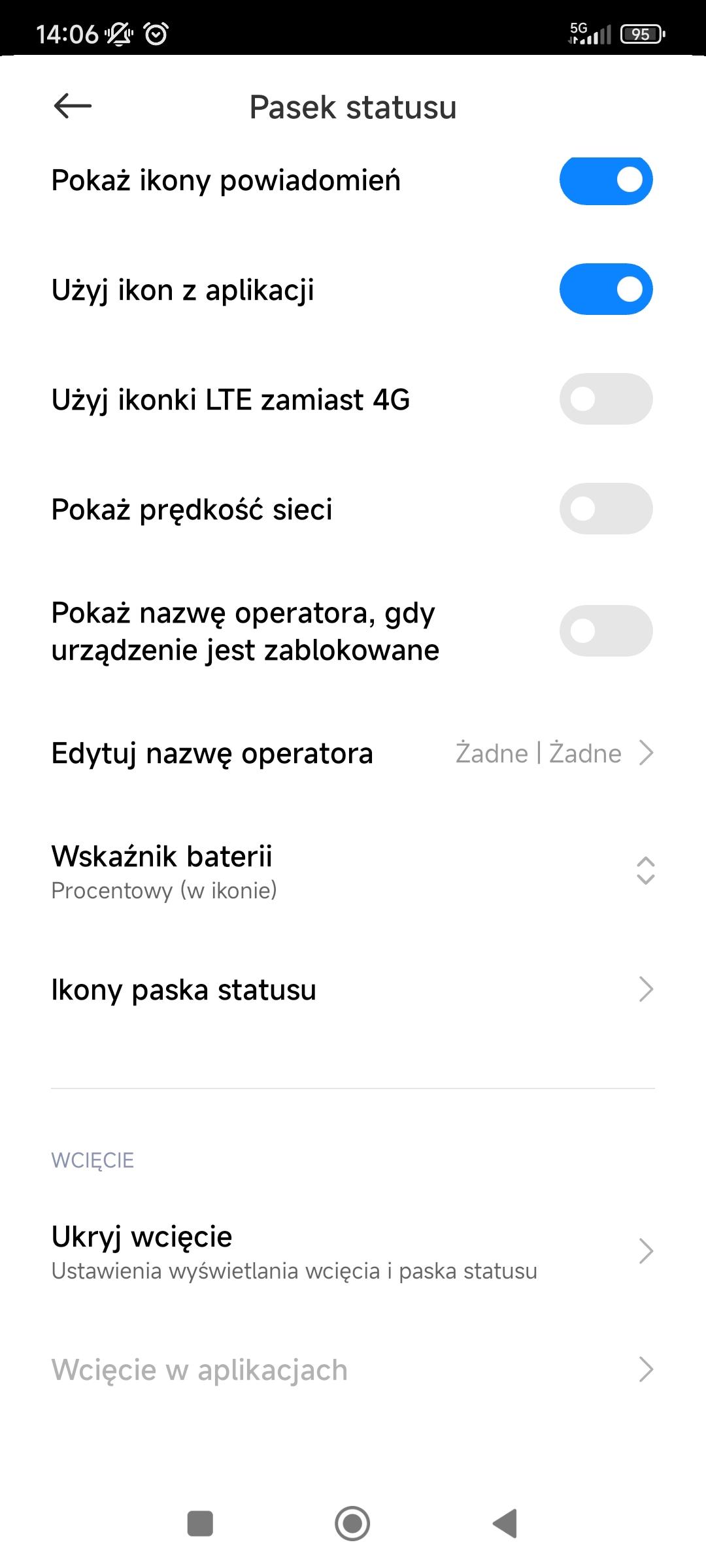Enable Użyj ikonki LTE zamiast 4G
706x1568 pixels.
pos(605,399)
